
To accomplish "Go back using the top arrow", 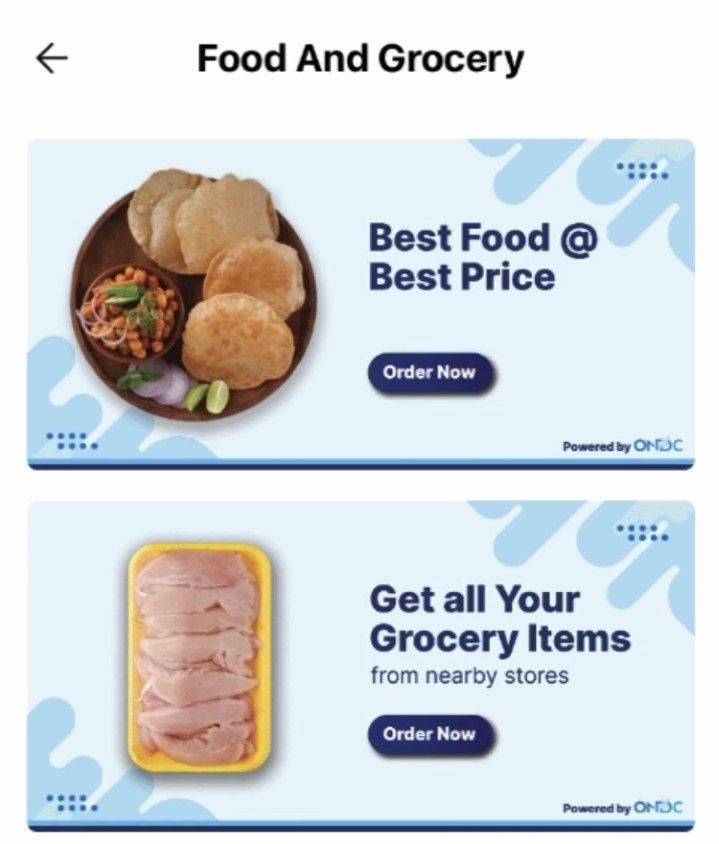I will [x=52, y=59].
